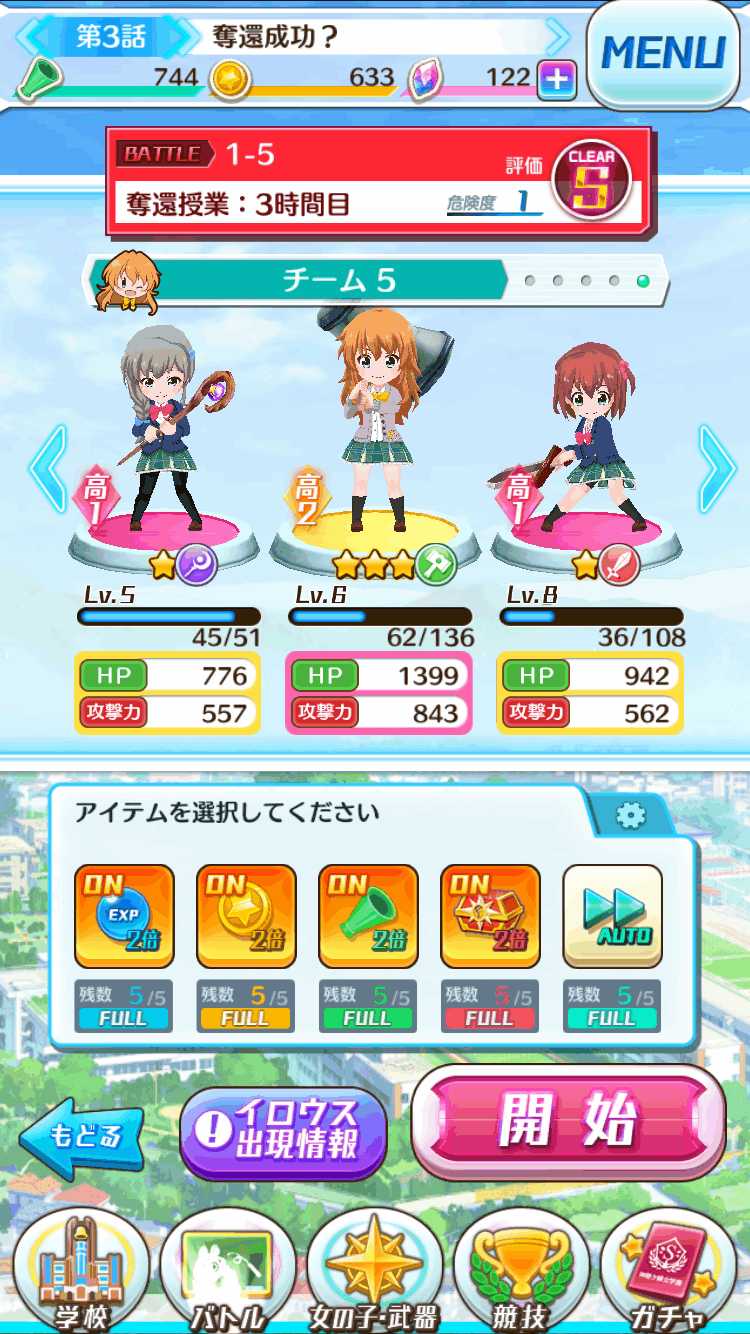Toggle the coin 2倍 boost item
Viewport: 750px width, 1334px height.
coord(246,916)
